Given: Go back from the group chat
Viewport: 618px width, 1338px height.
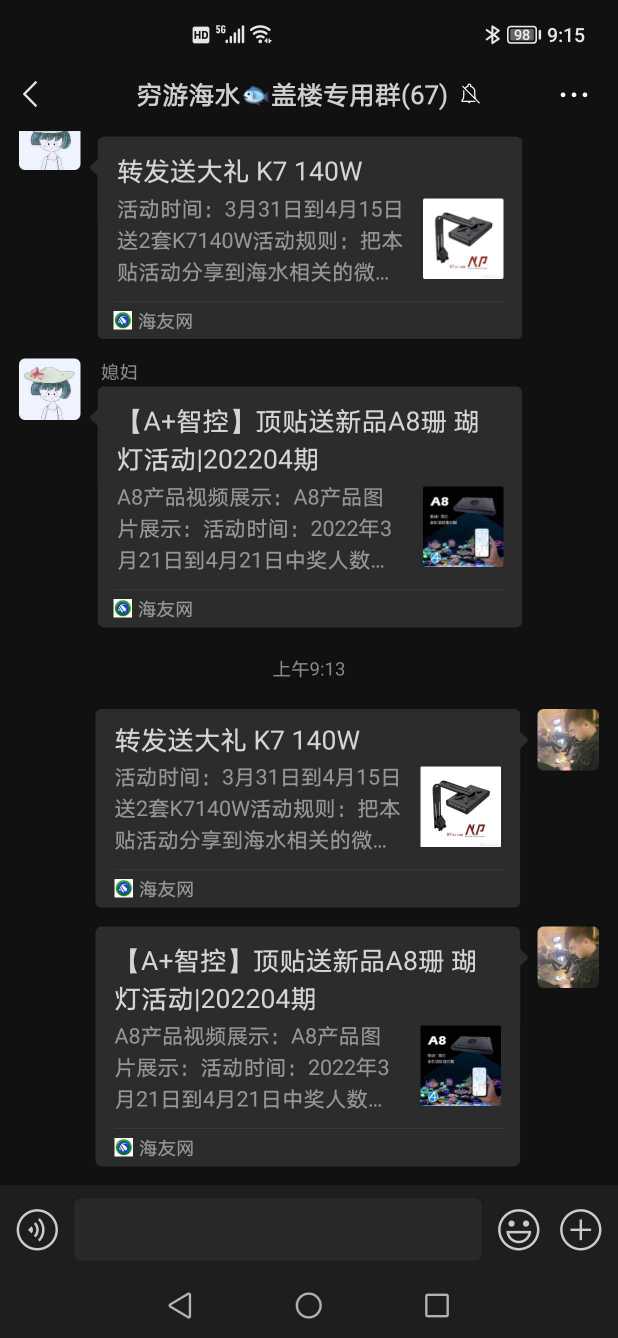Looking at the screenshot, I should (x=30, y=95).
